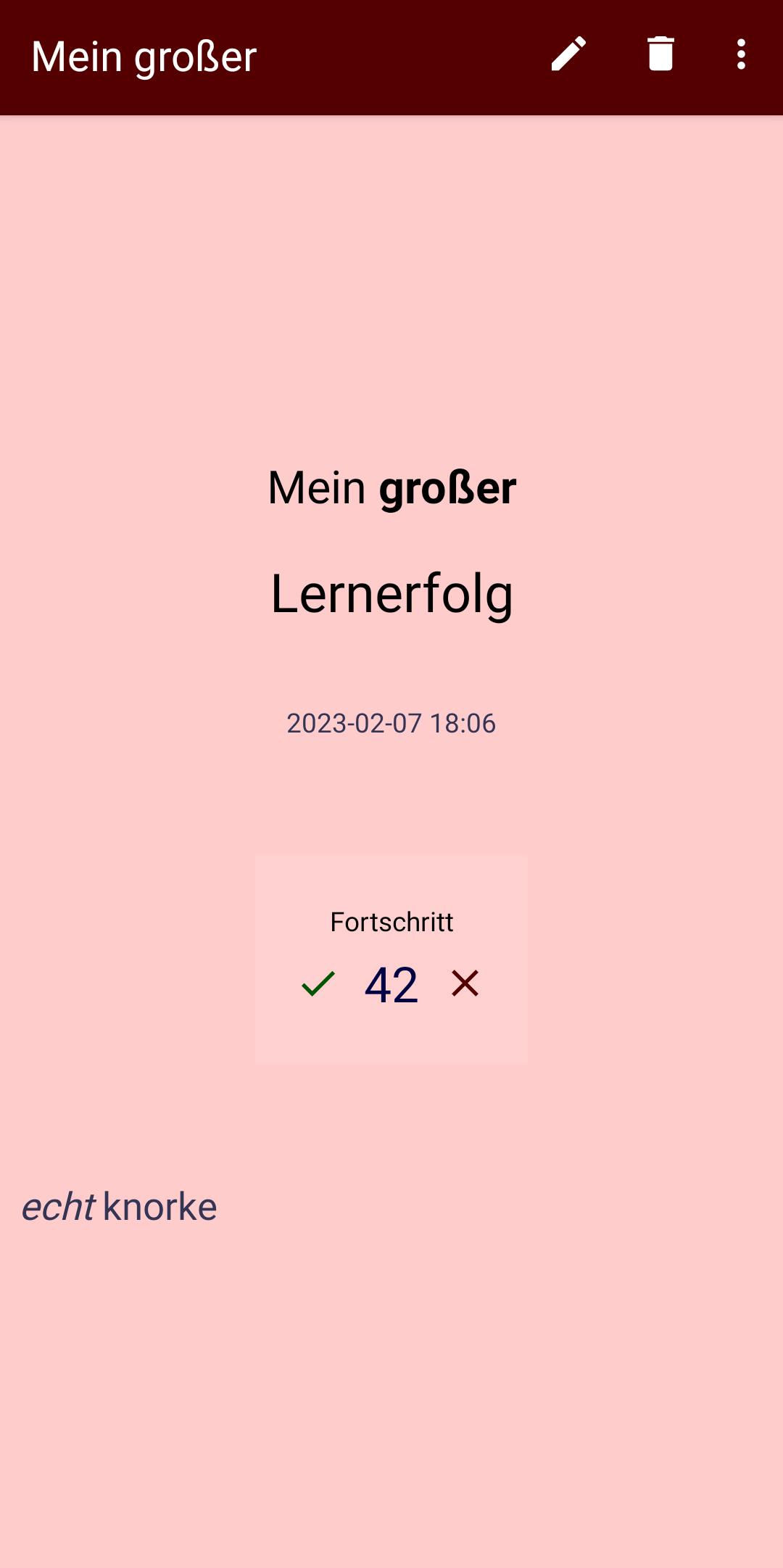Viewport: 783px width, 1568px height.
Task: Mark progress as failed with the red X
Action: pyautogui.click(x=465, y=984)
